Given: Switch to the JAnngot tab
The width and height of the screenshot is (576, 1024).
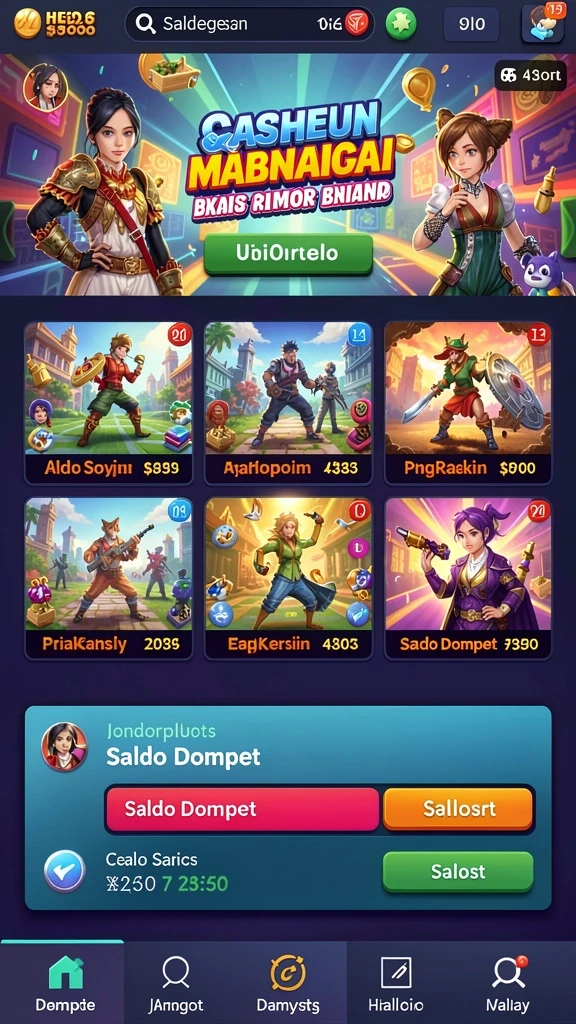Looking at the screenshot, I should click(x=174, y=983).
